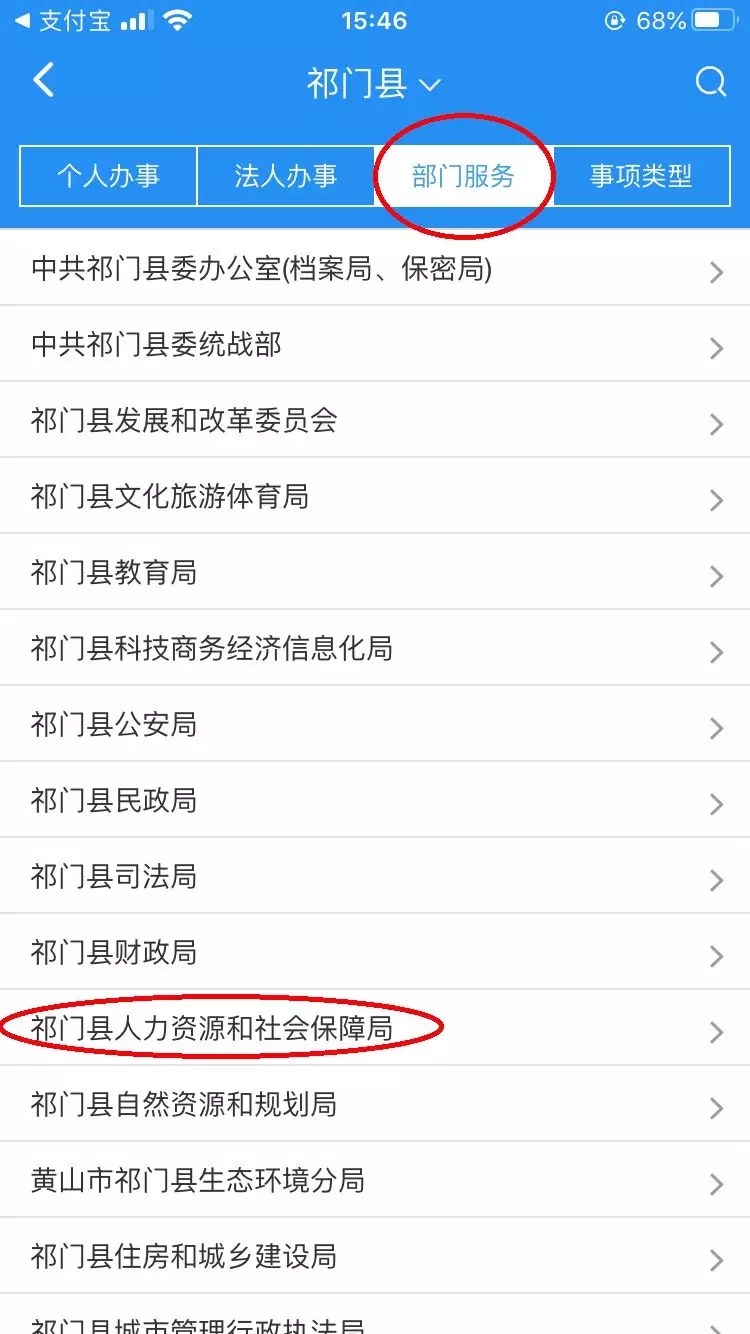Return to 支付宝 via the status bar link
This screenshot has width=750, height=1334.
[x=62, y=20]
